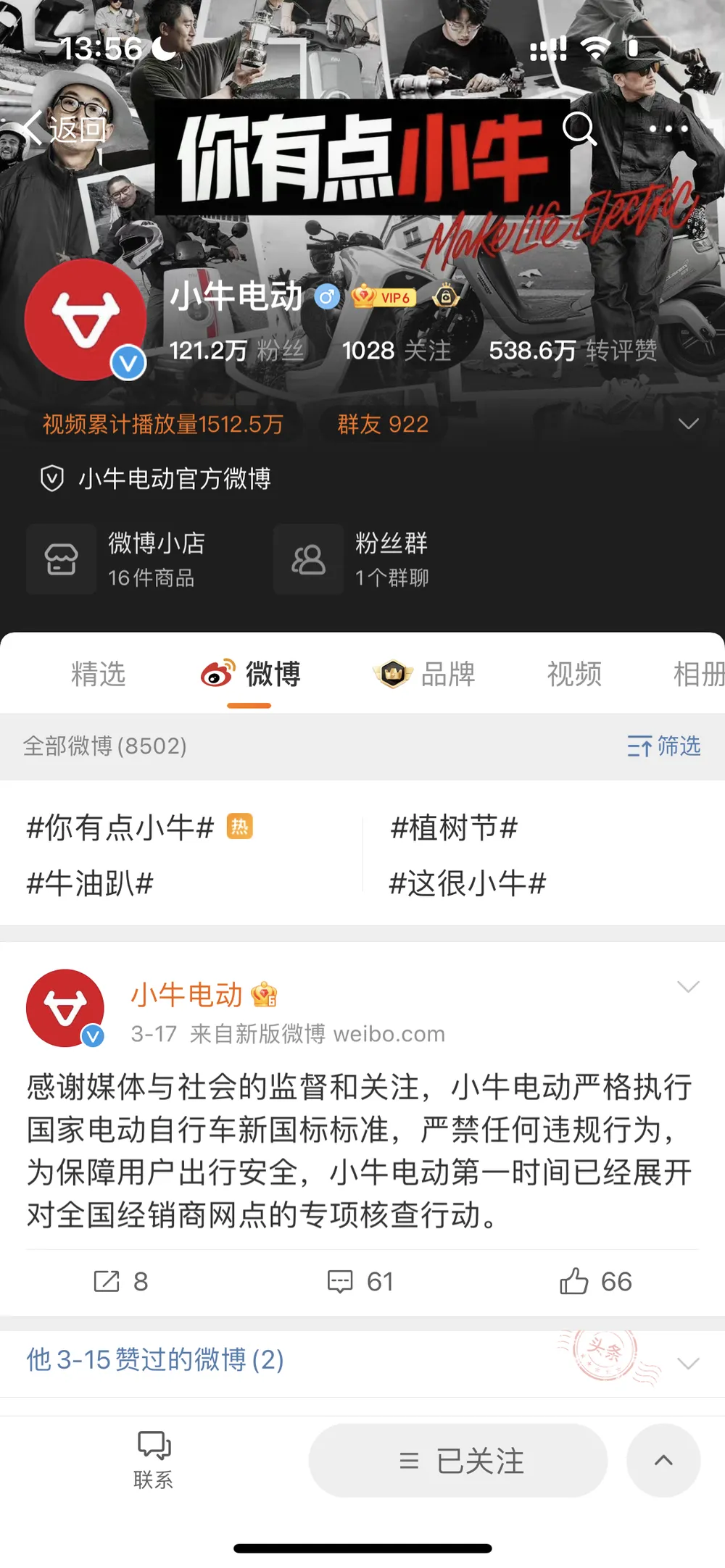The height and width of the screenshot is (1568, 725).
Task: Expand the profile info chevron
Action: (688, 424)
